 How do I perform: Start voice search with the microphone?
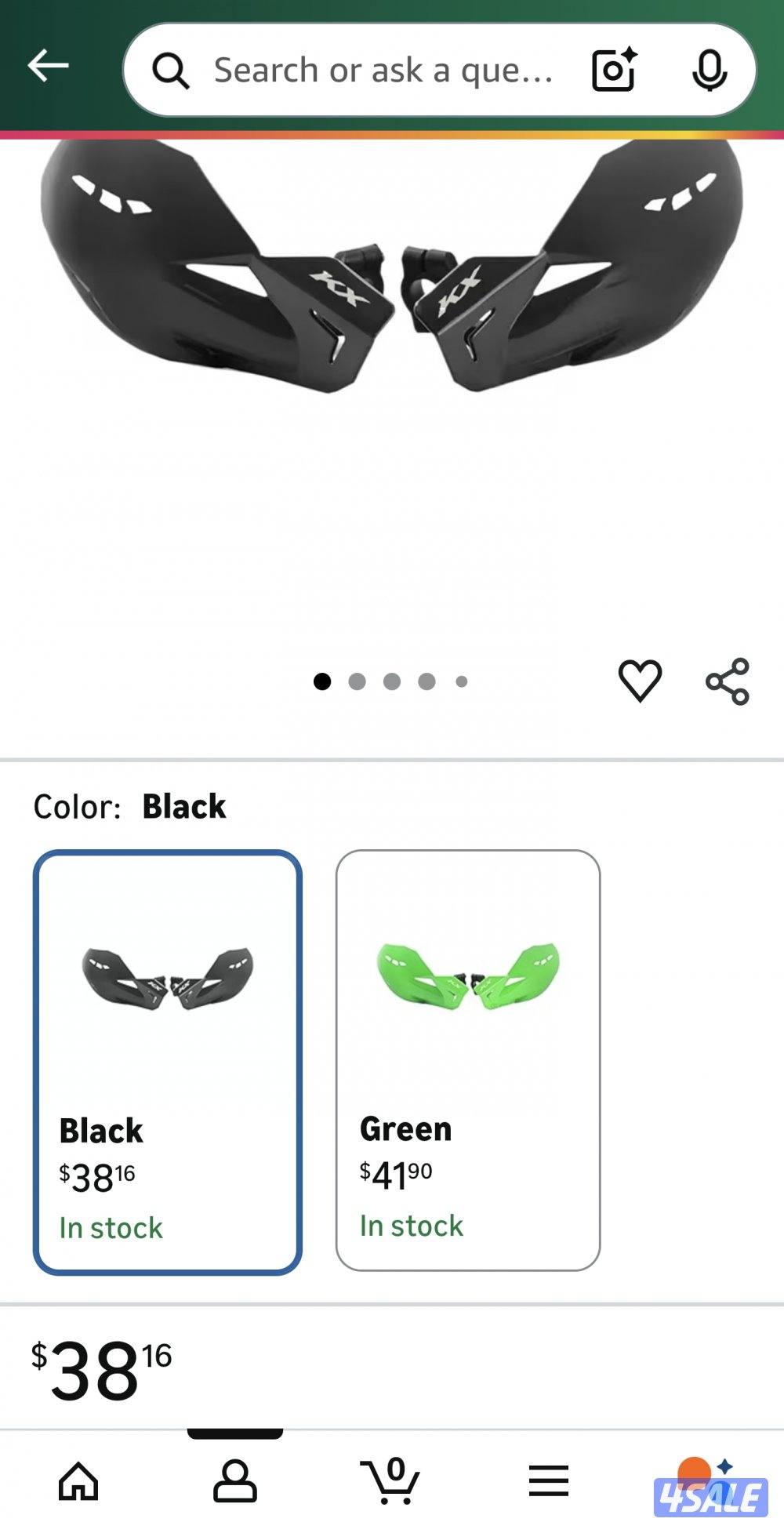pos(710,71)
